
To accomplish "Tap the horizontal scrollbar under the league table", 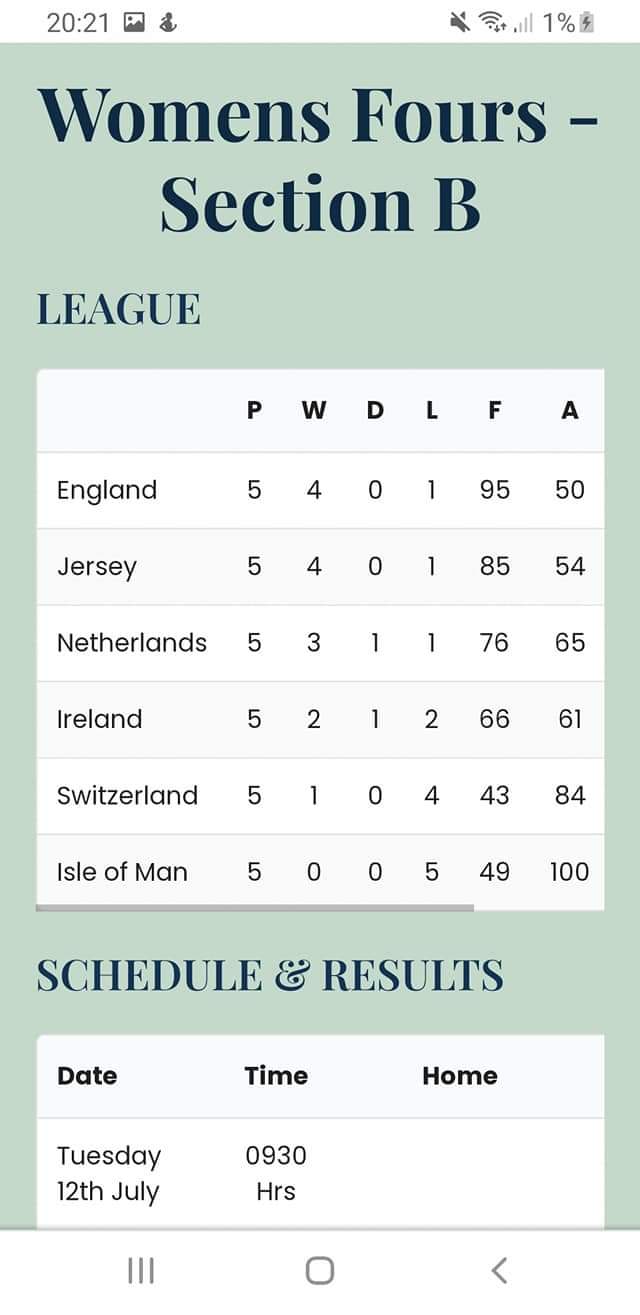I will coord(255,908).
